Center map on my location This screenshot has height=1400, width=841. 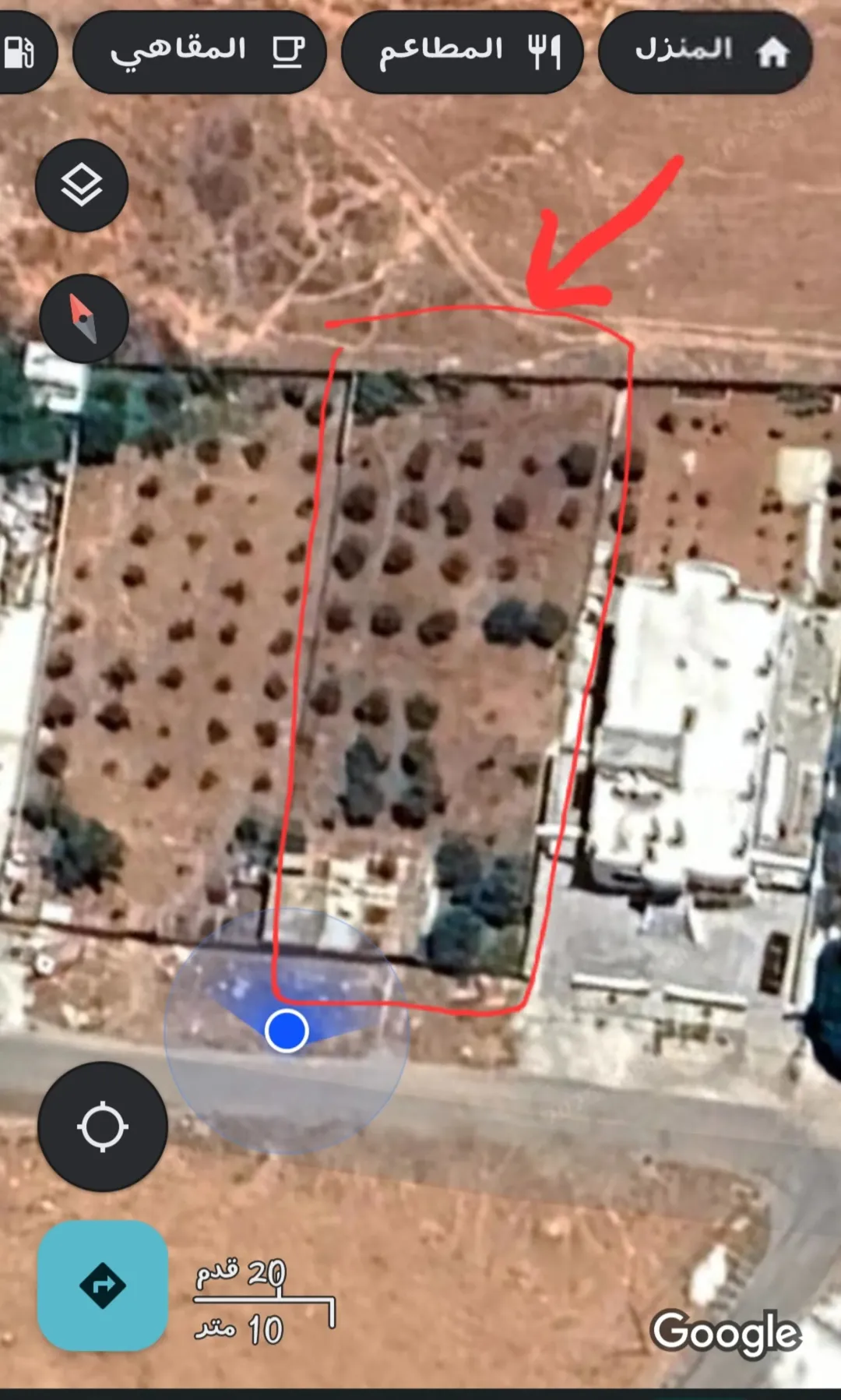103,1127
